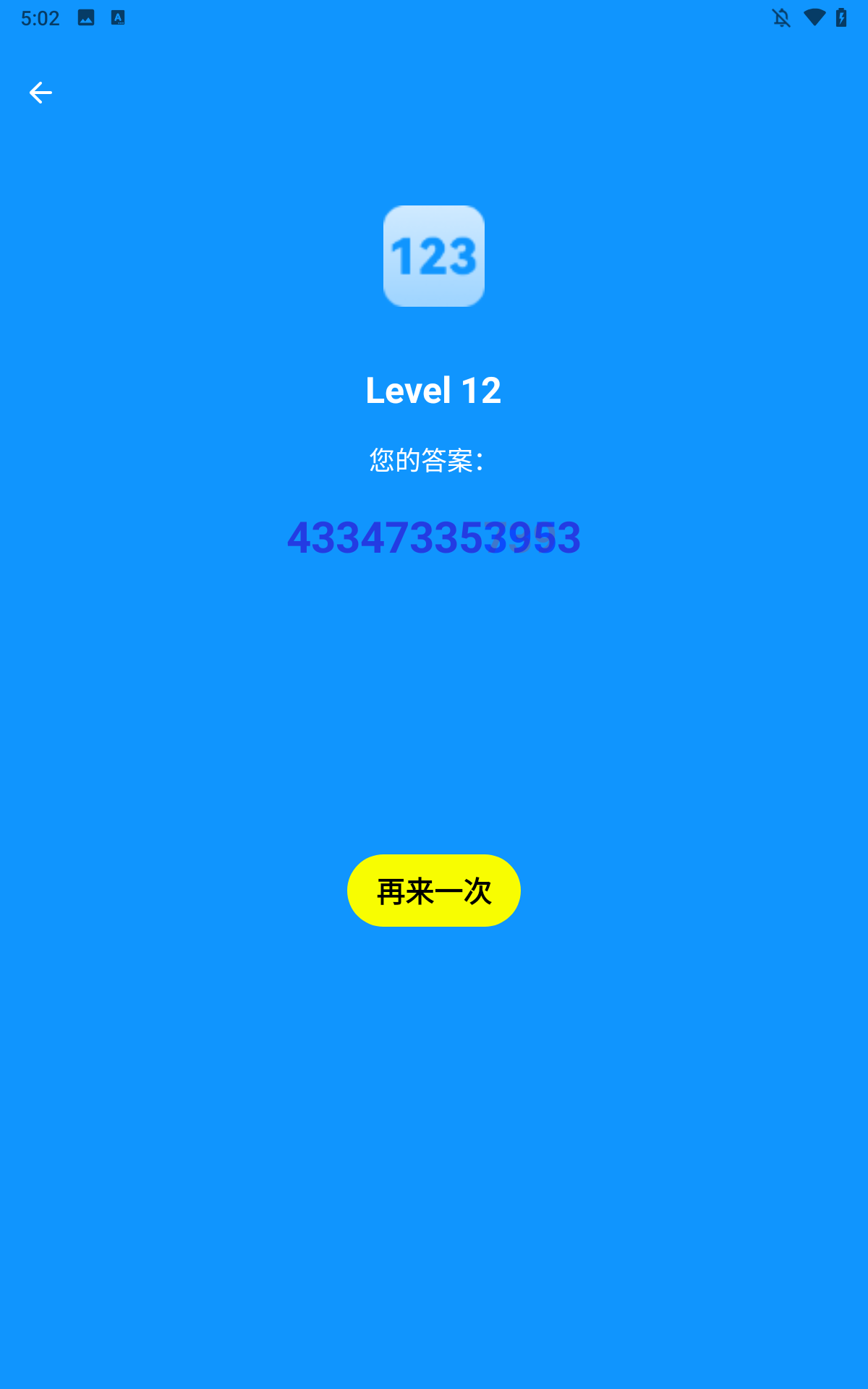868x1389 pixels.
Task: Click the 123 number icon above Level 12
Action: [433, 255]
